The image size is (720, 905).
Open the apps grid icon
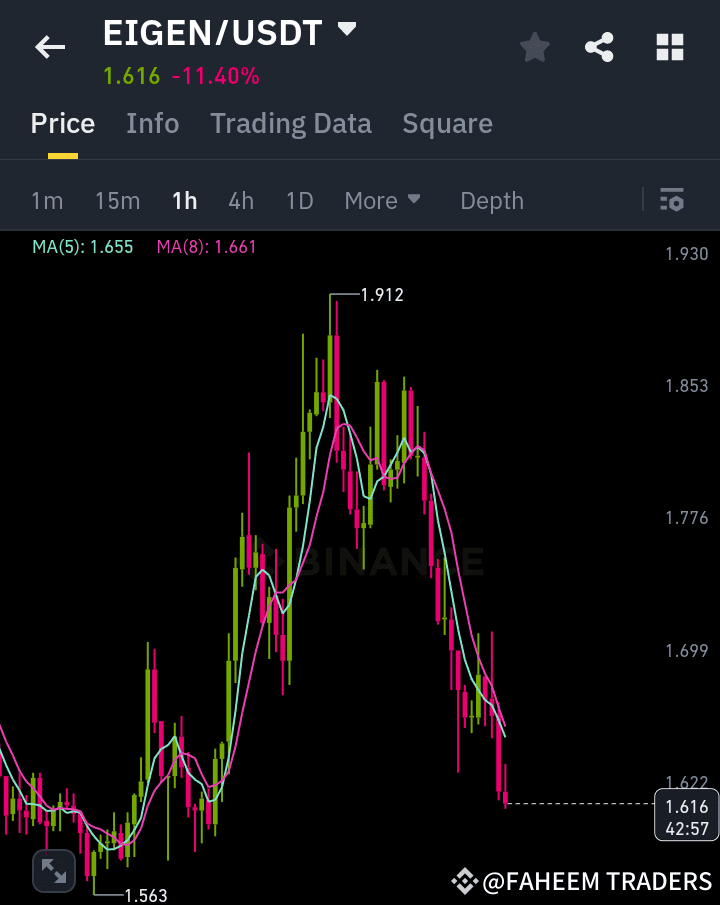coord(668,46)
